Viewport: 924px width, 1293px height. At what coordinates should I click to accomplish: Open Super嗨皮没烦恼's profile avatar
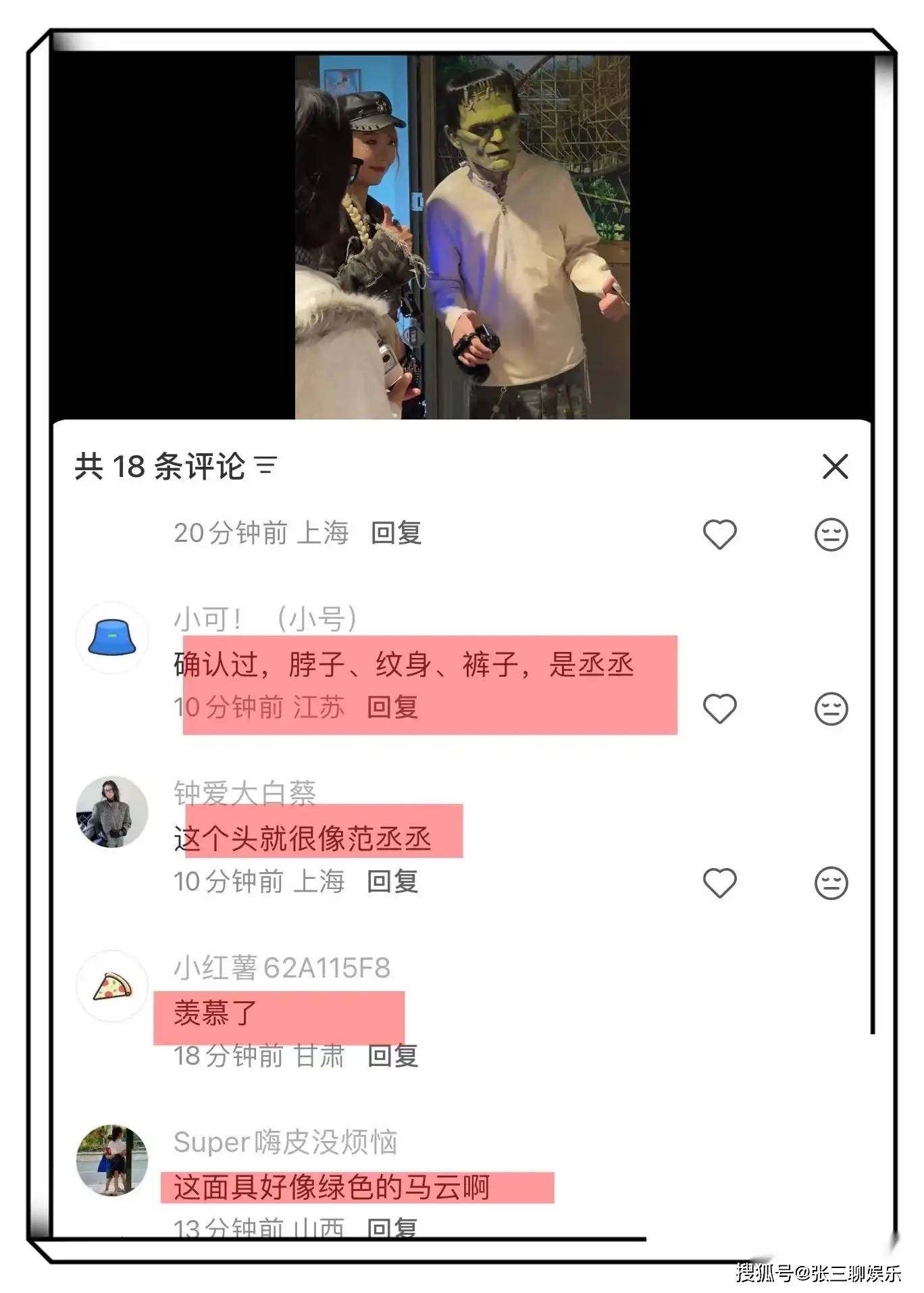[112, 1160]
